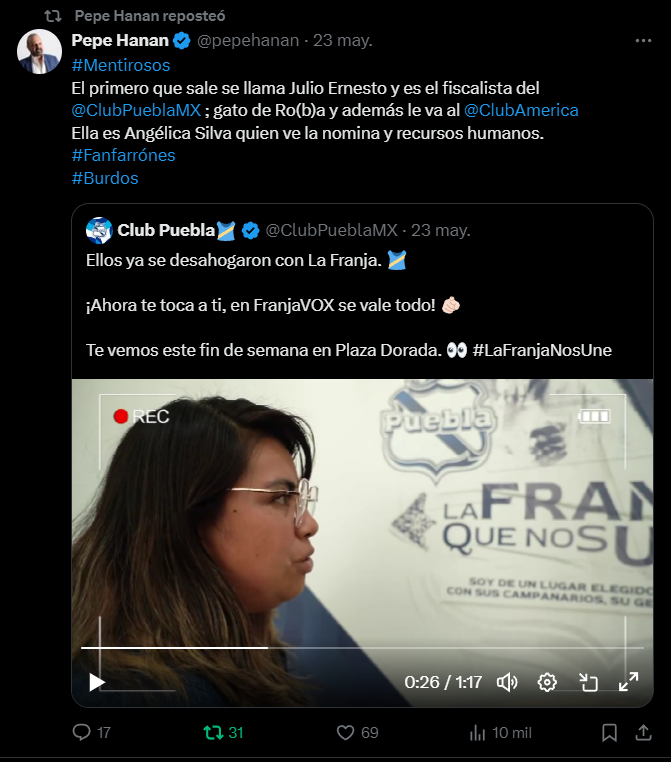Bookmark Pepe Hanan's post

click(609, 733)
